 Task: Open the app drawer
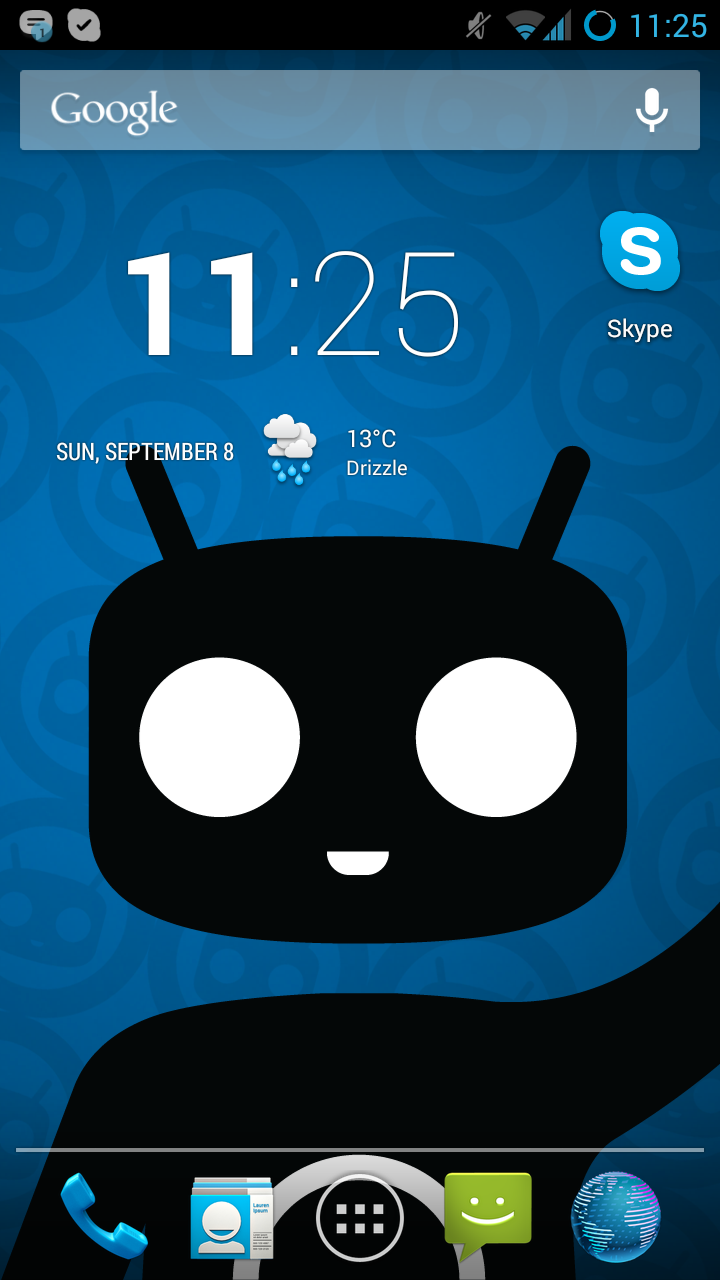(x=360, y=1218)
